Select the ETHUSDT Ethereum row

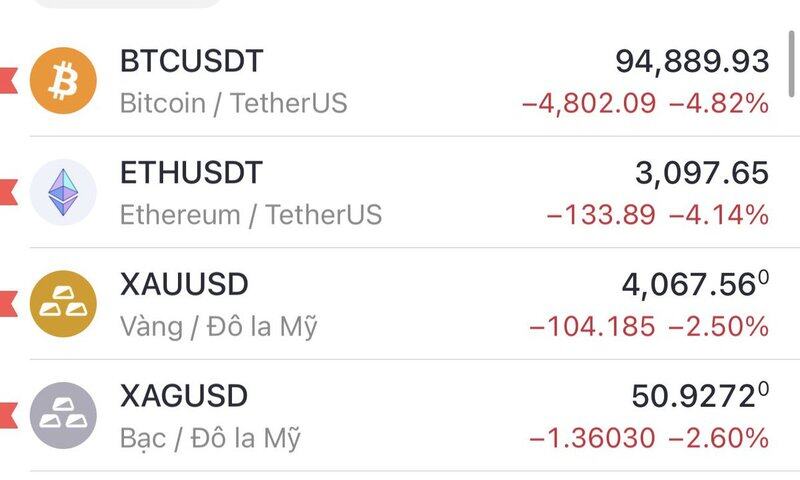400,192
